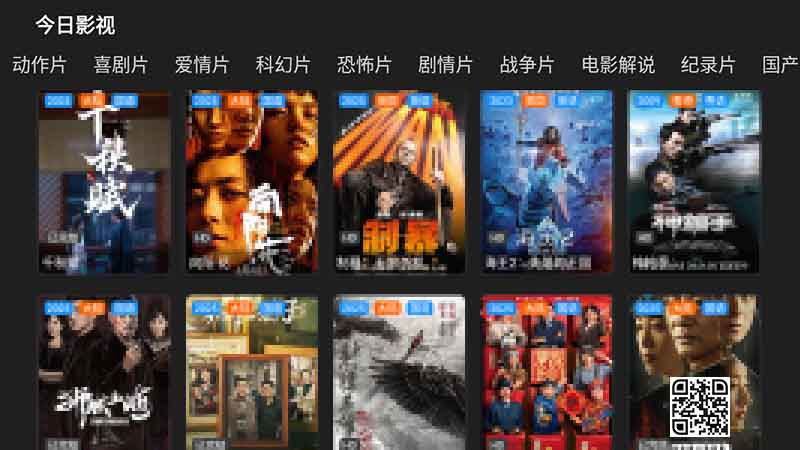Open the sniper movie poster with armed soldiers
Image resolution: width=800 pixels, height=450 pixels.
(694, 182)
